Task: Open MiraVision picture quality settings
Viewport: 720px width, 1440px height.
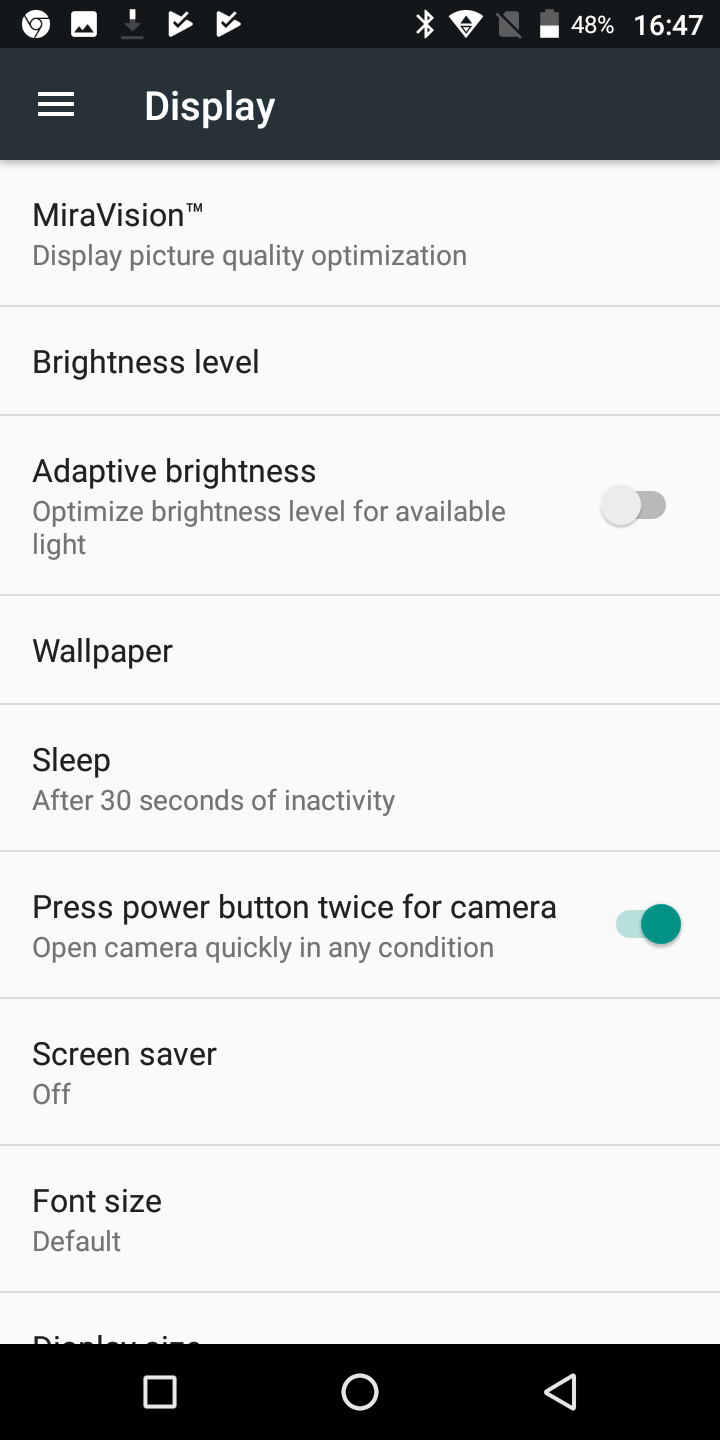Action: [x=360, y=234]
